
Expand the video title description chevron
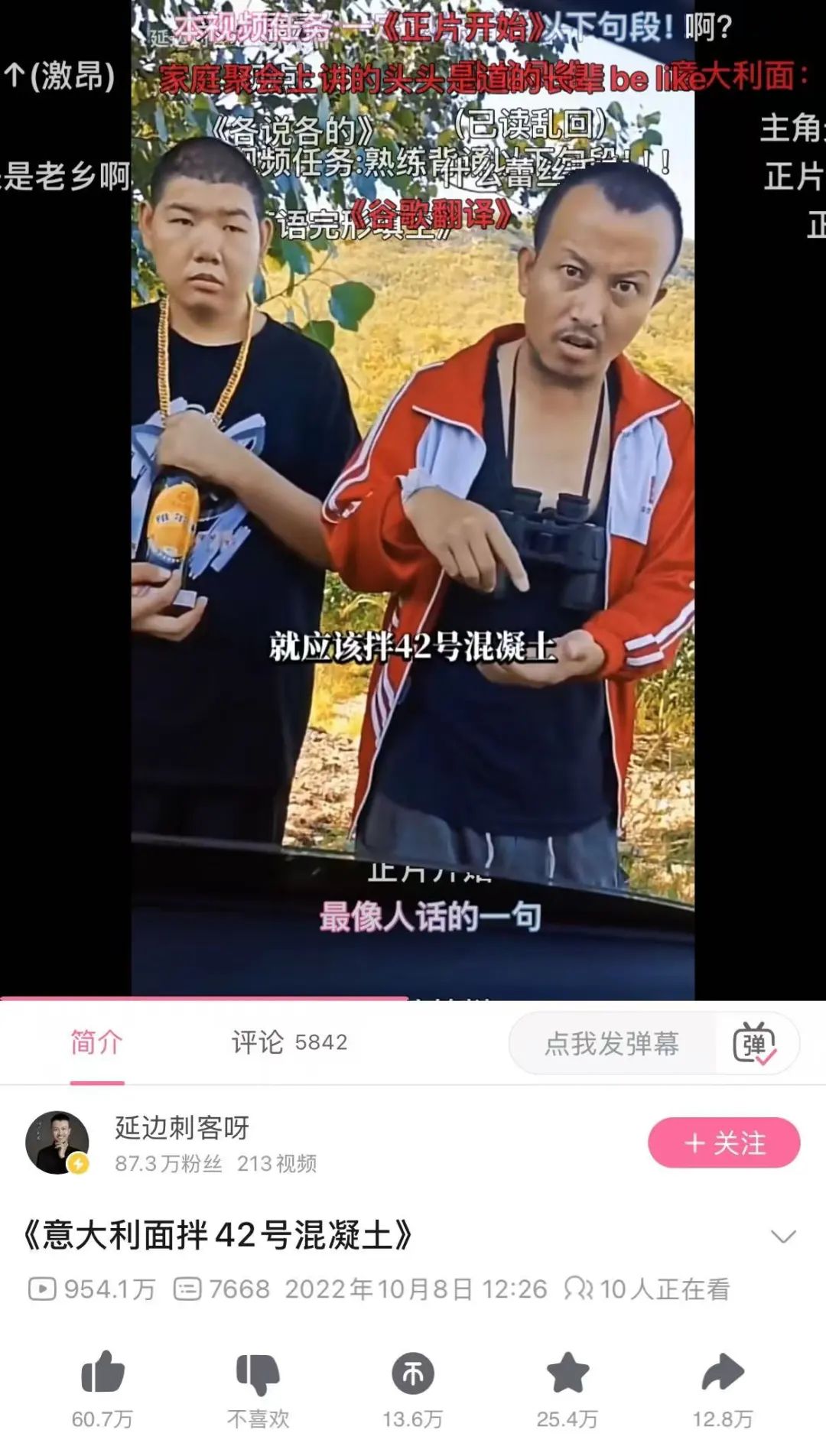(x=783, y=1236)
